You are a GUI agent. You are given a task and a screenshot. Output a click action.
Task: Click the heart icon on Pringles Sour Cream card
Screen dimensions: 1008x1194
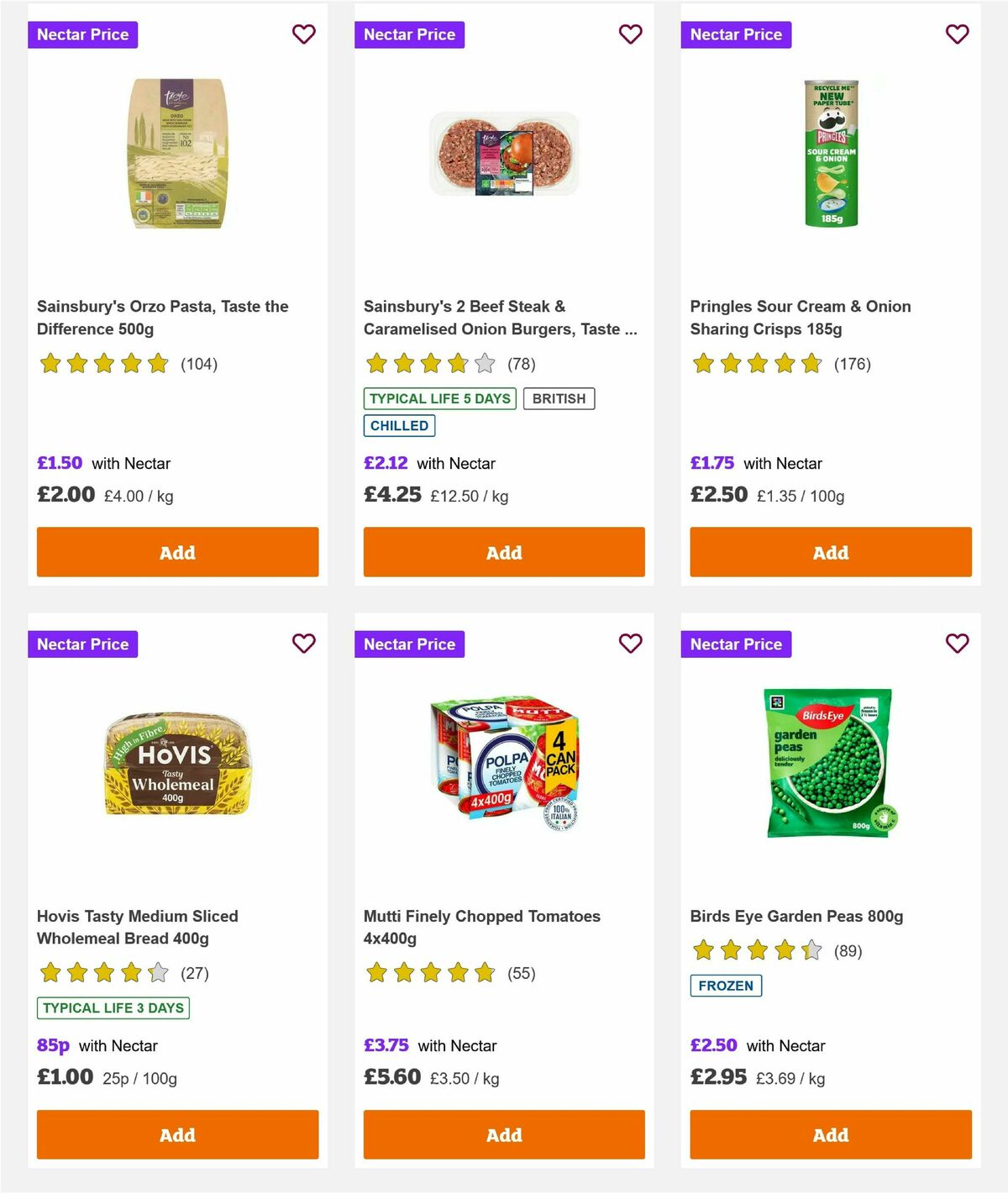pos(956,34)
